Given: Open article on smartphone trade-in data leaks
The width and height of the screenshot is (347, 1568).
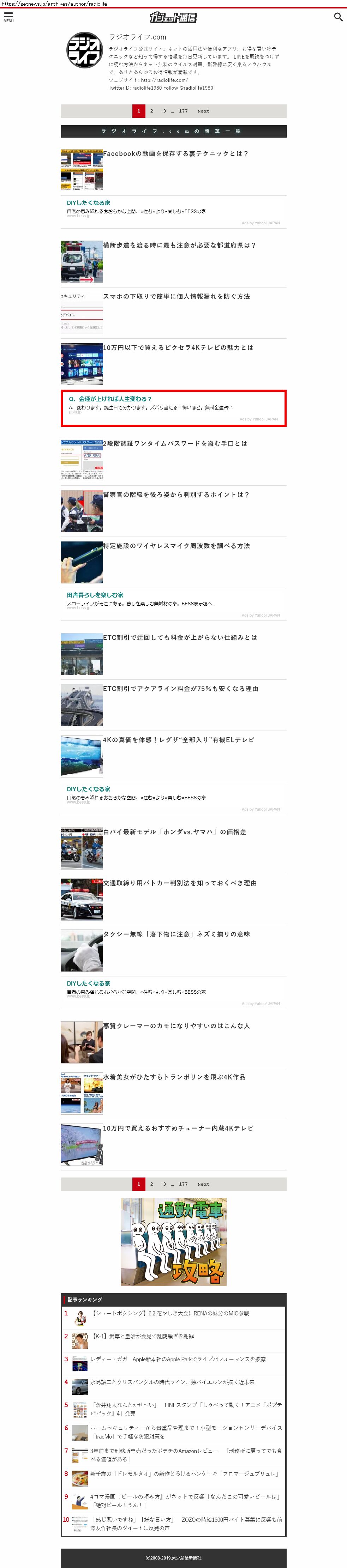Looking at the screenshot, I should coord(176,296).
